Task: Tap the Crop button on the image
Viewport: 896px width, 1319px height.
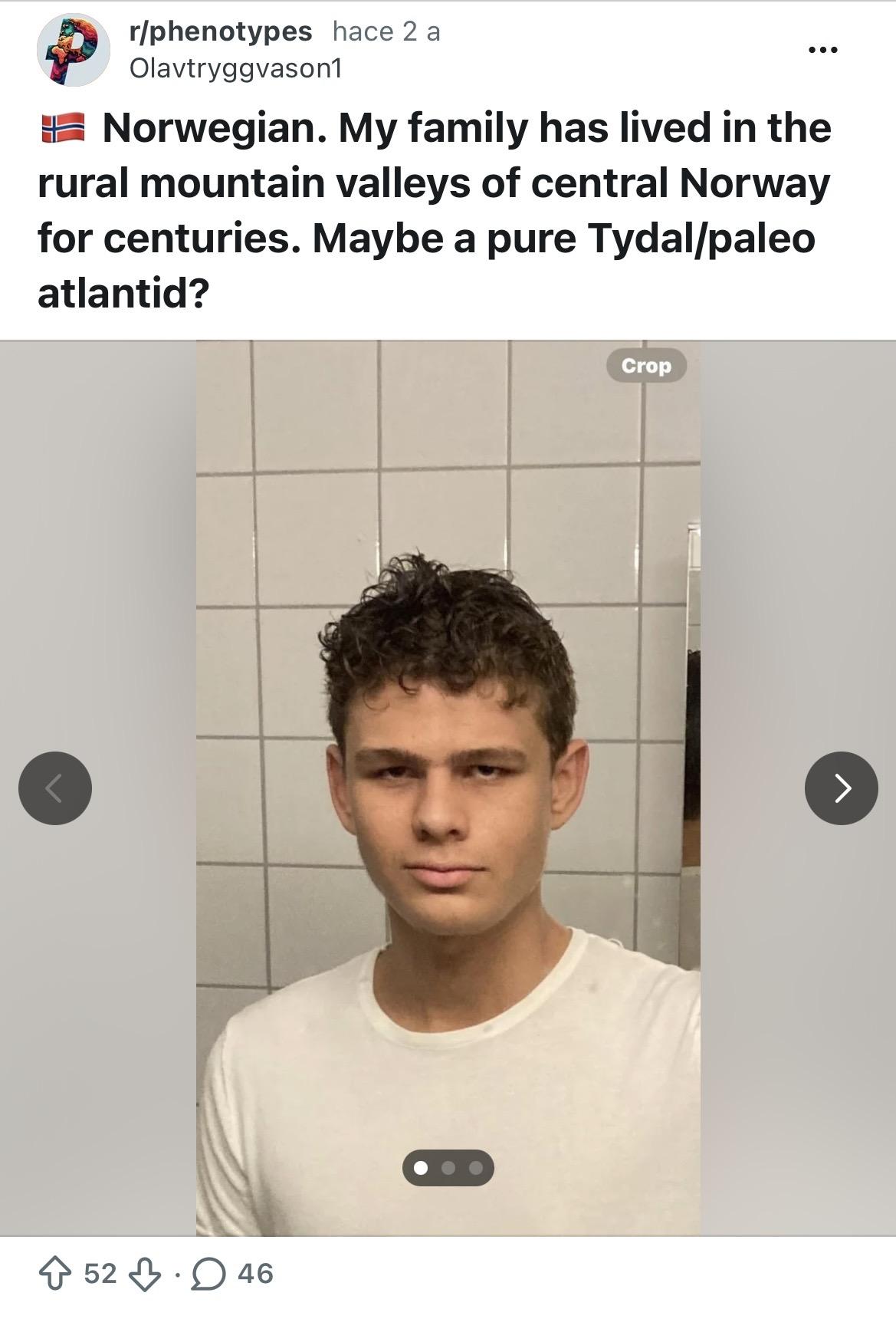Action: (x=646, y=366)
